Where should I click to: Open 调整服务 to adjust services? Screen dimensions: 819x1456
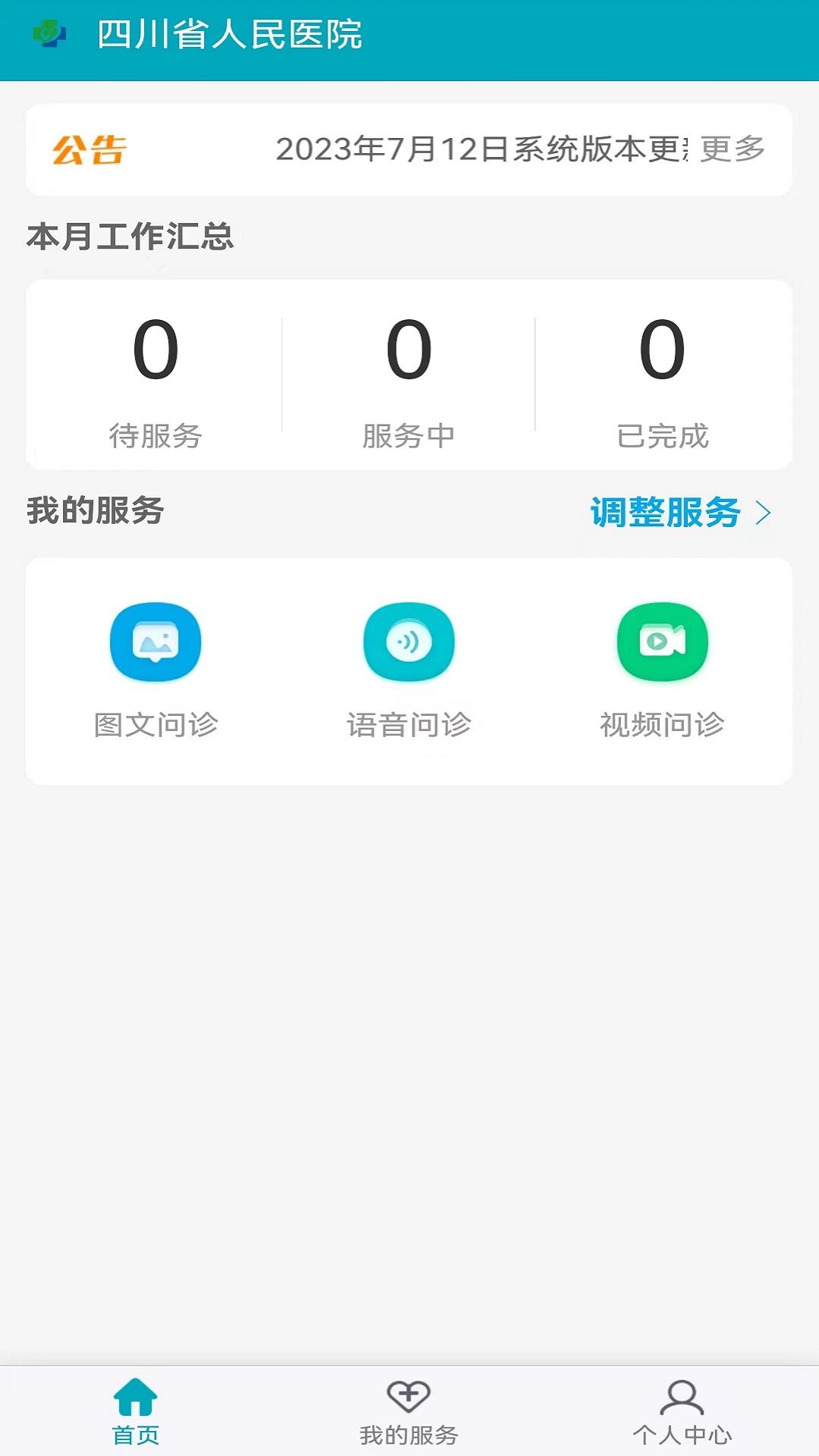pyautogui.click(x=679, y=513)
